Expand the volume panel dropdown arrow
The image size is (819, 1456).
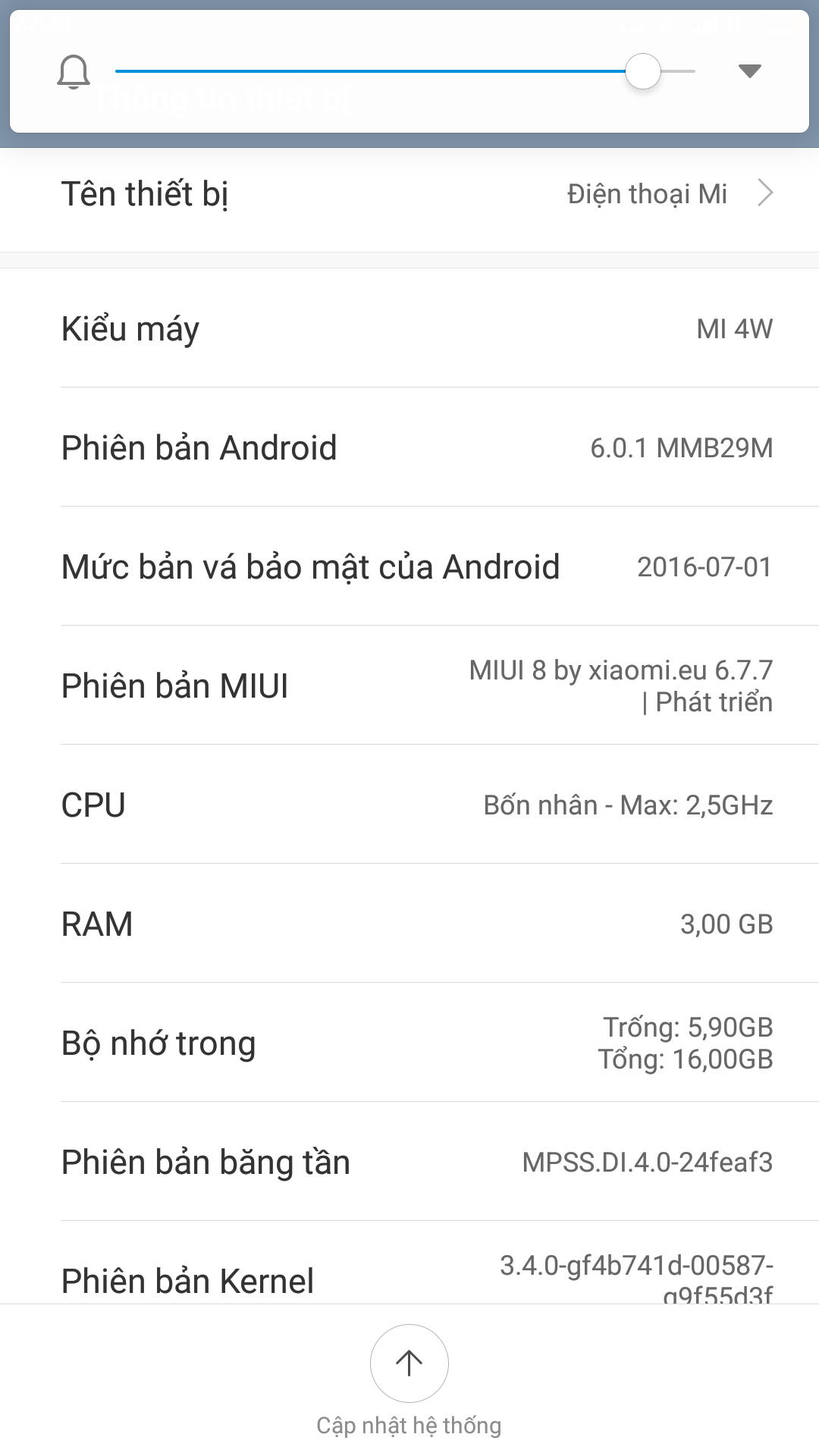[x=749, y=71]
